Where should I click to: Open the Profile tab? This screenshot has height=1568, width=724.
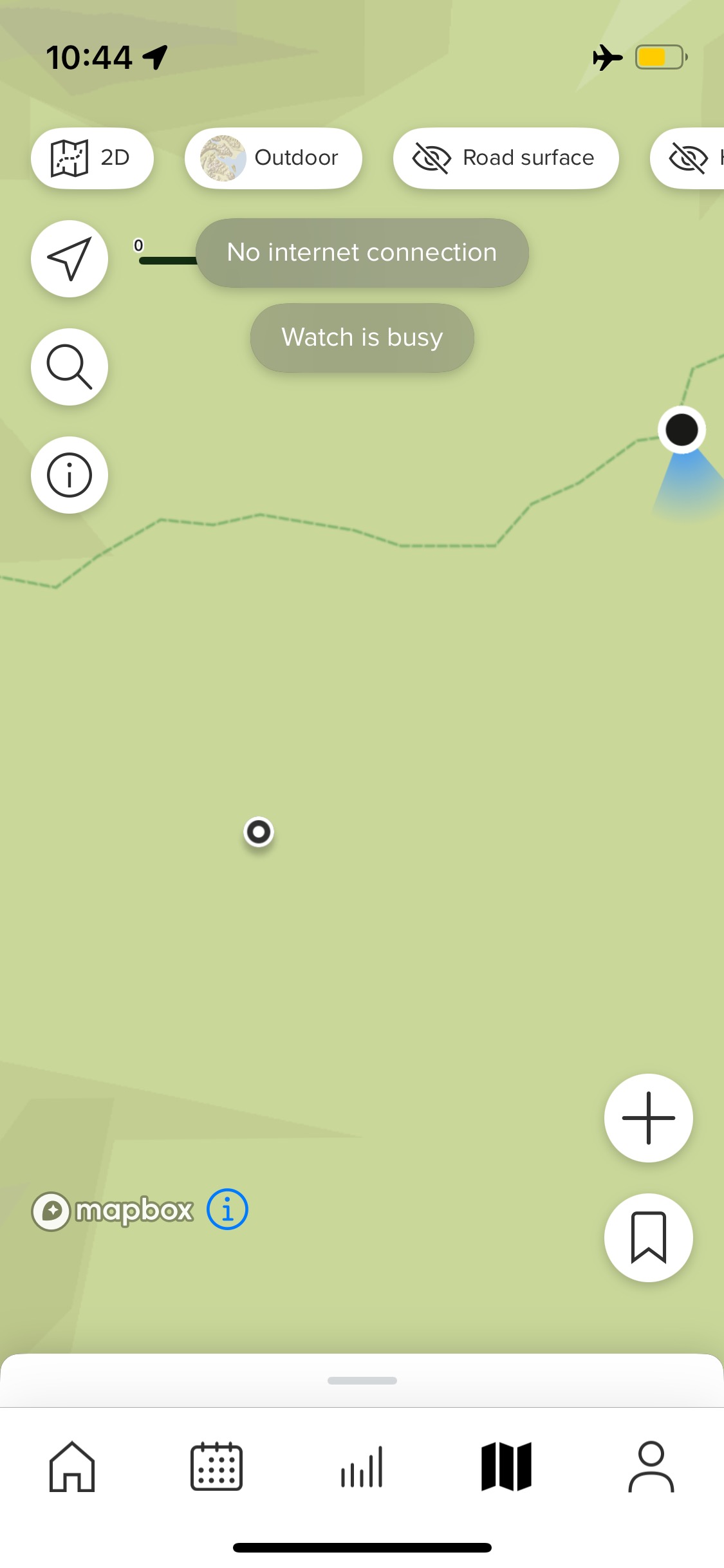coord(651,1466)
